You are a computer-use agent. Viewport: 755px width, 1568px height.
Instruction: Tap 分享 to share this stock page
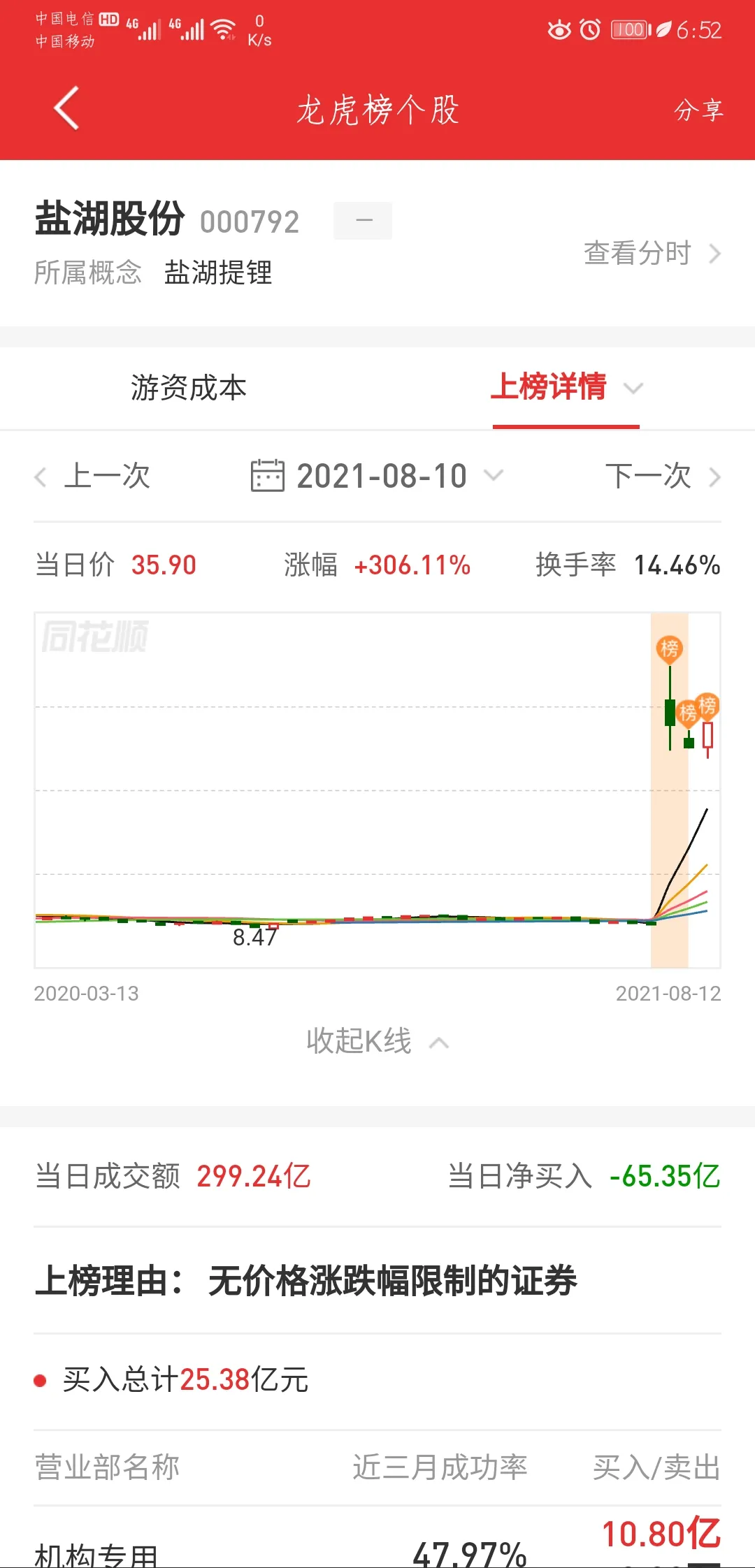pyautogui.click(x=698, y=110)
